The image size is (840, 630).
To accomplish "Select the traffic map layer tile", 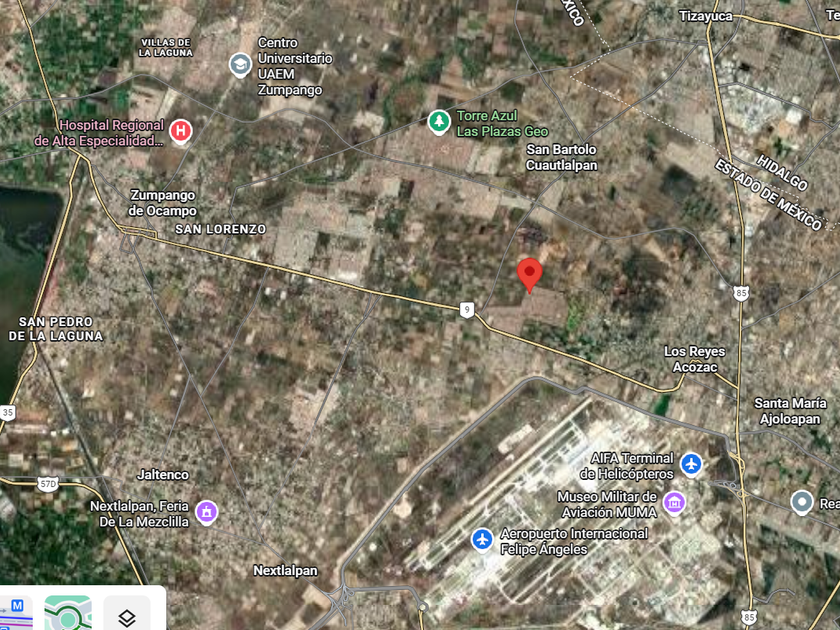I will pos(68,614).
